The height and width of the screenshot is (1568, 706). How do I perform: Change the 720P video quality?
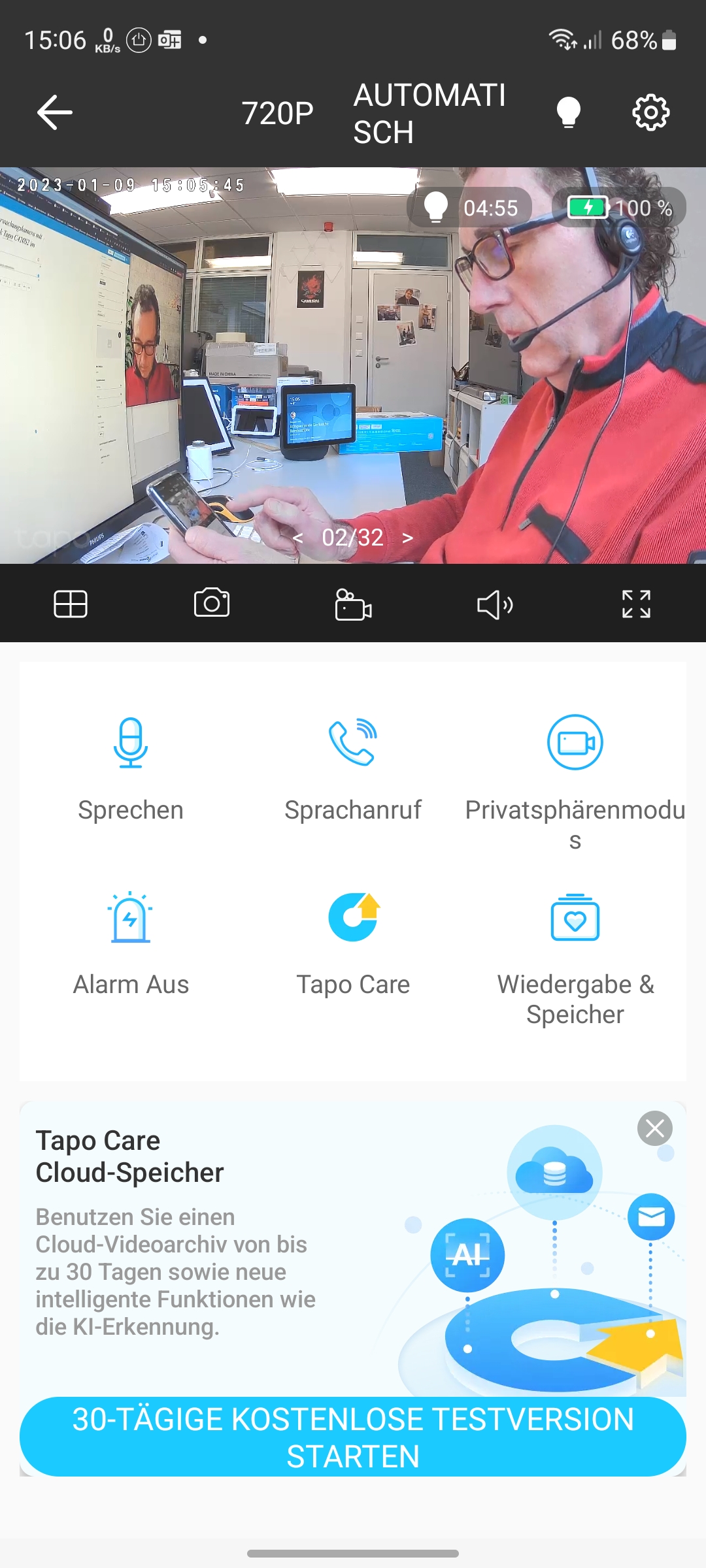click(277, 113)
